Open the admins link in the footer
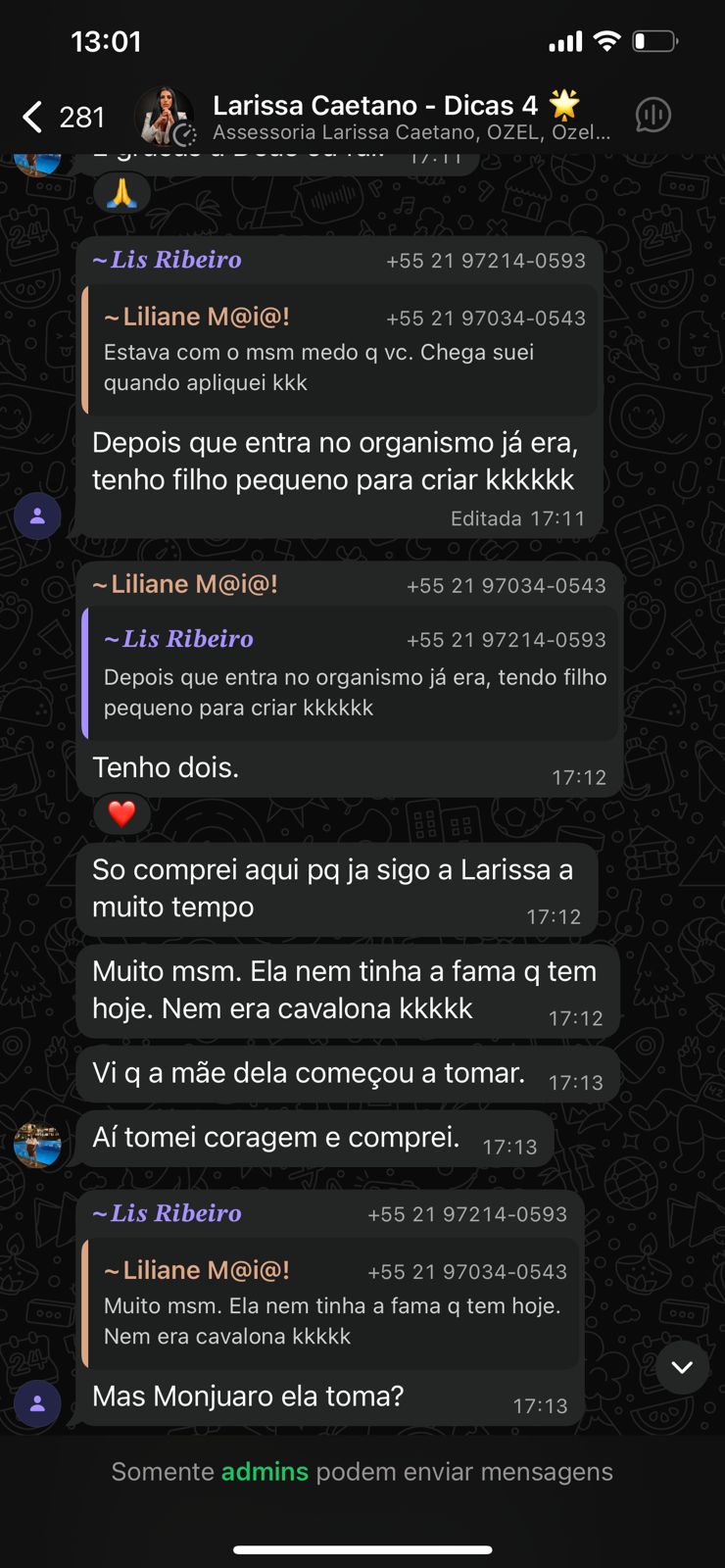This screenshot has width=725, height=1568. pos(265,1472)
